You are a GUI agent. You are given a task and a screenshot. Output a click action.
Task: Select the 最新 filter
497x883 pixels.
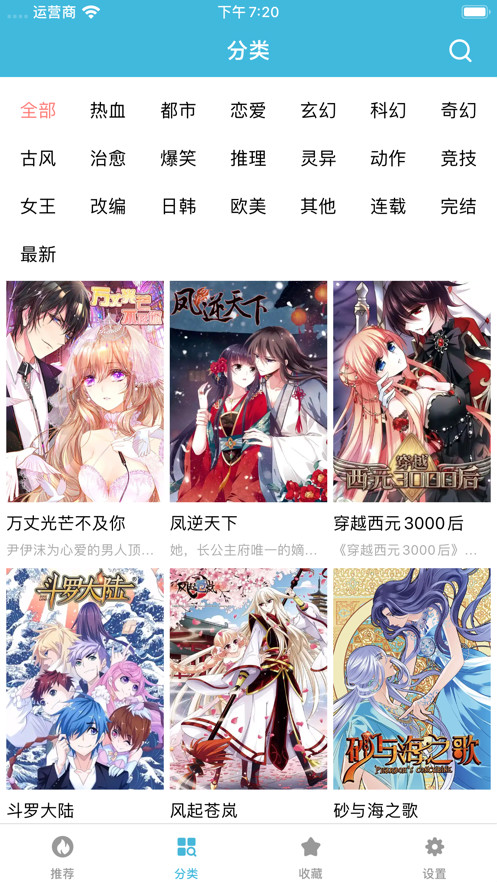tap(38, 255)
